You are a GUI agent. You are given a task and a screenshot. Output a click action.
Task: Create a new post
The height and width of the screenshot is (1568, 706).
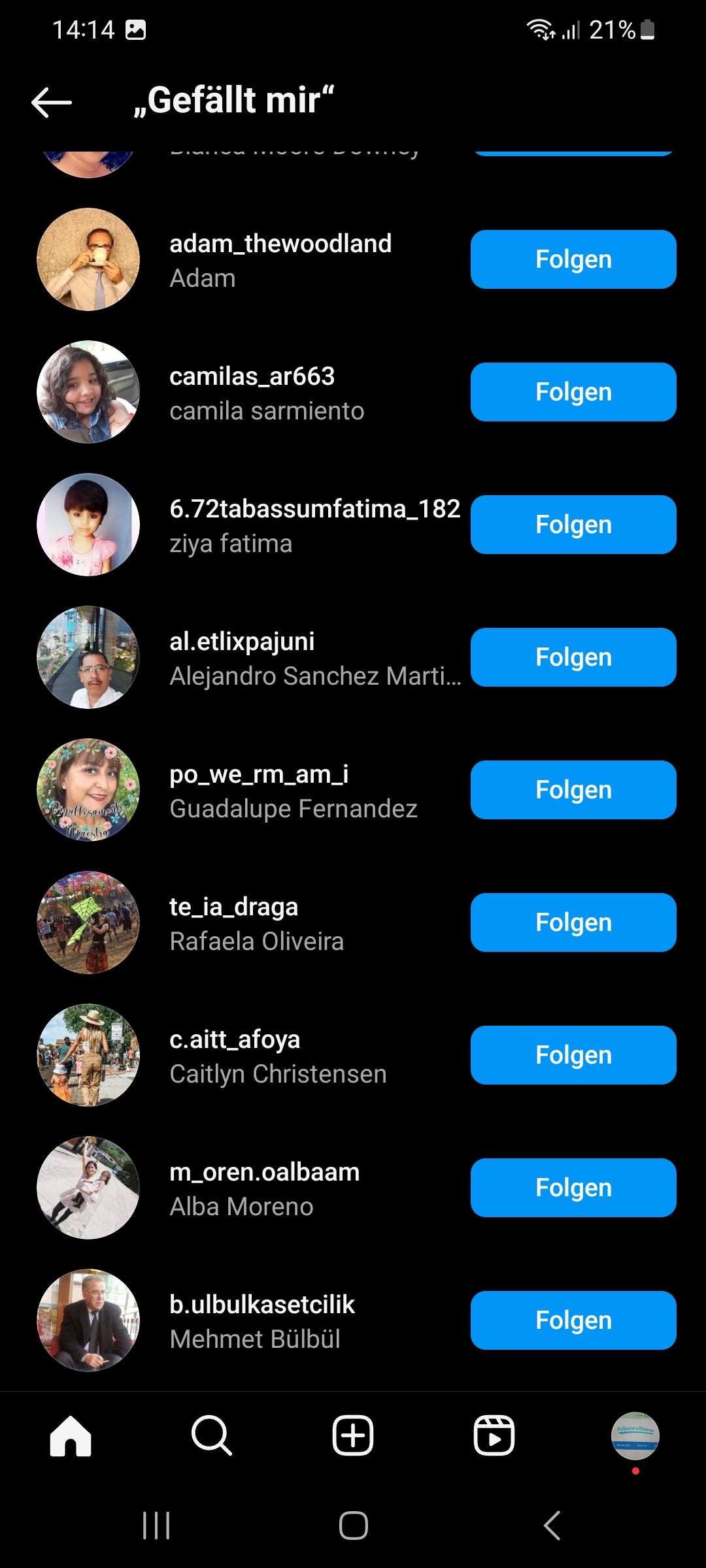(353, 1436)
